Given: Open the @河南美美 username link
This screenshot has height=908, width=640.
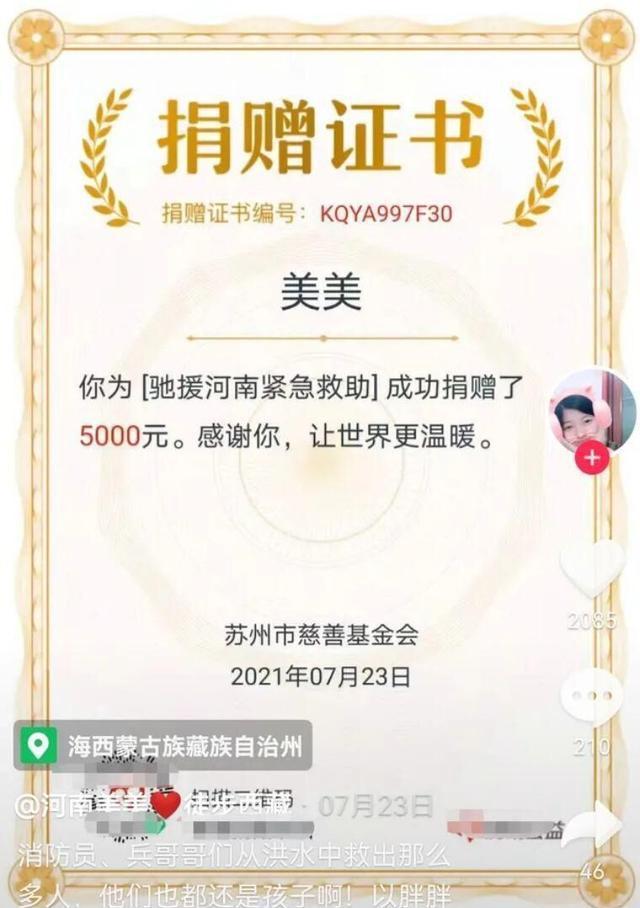Looking at the screenshot, I should click(85, 805).
